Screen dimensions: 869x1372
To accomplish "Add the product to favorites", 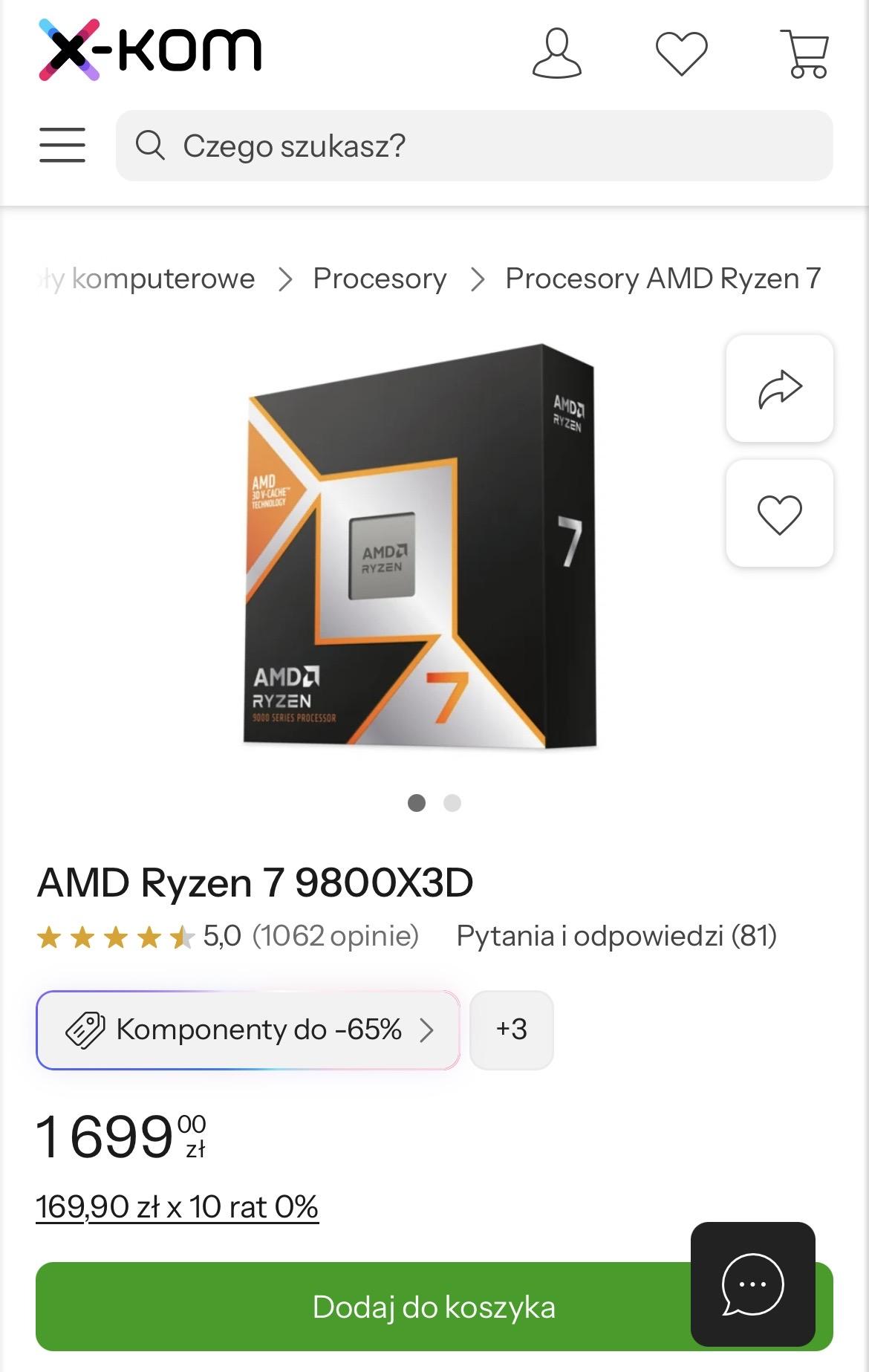I will click(779, 514).
